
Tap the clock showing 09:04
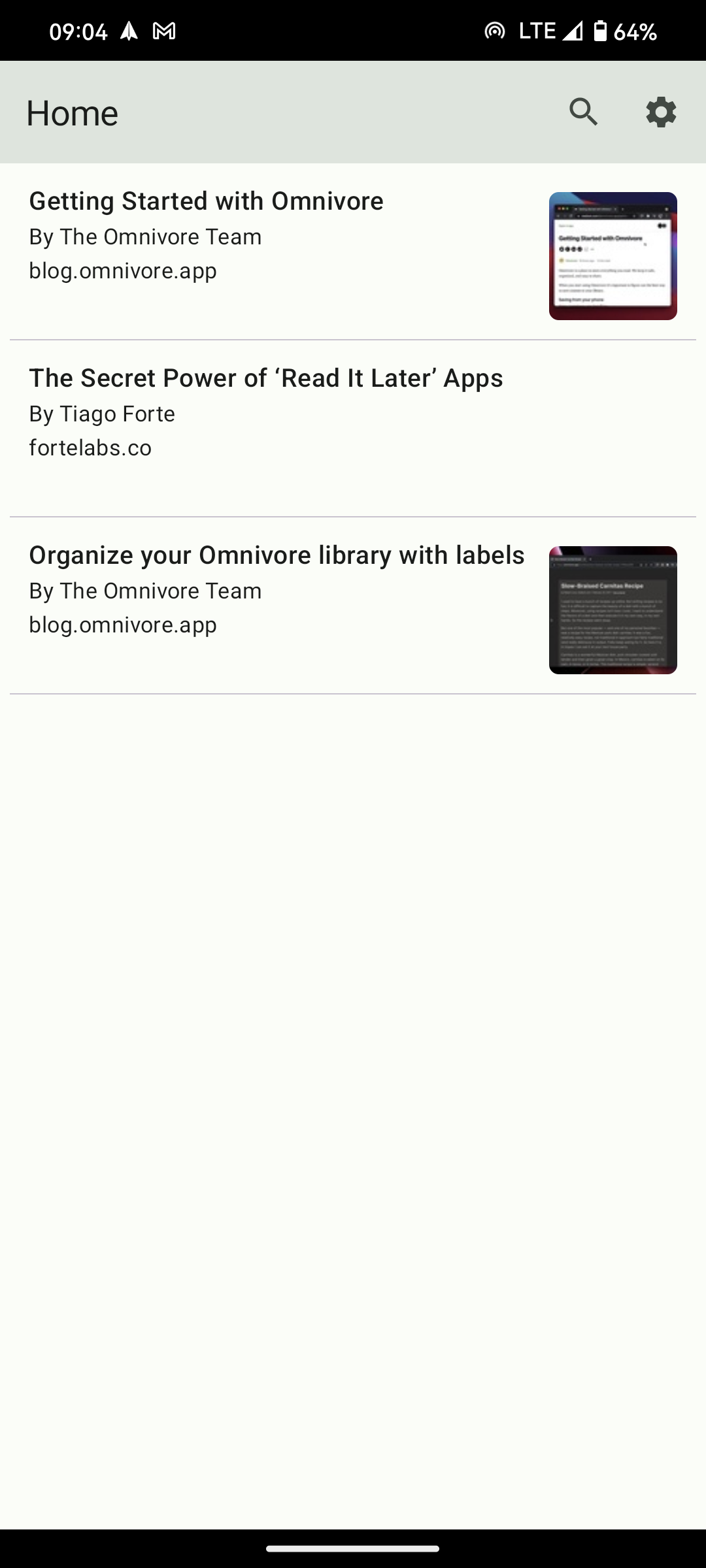[78, 29]
